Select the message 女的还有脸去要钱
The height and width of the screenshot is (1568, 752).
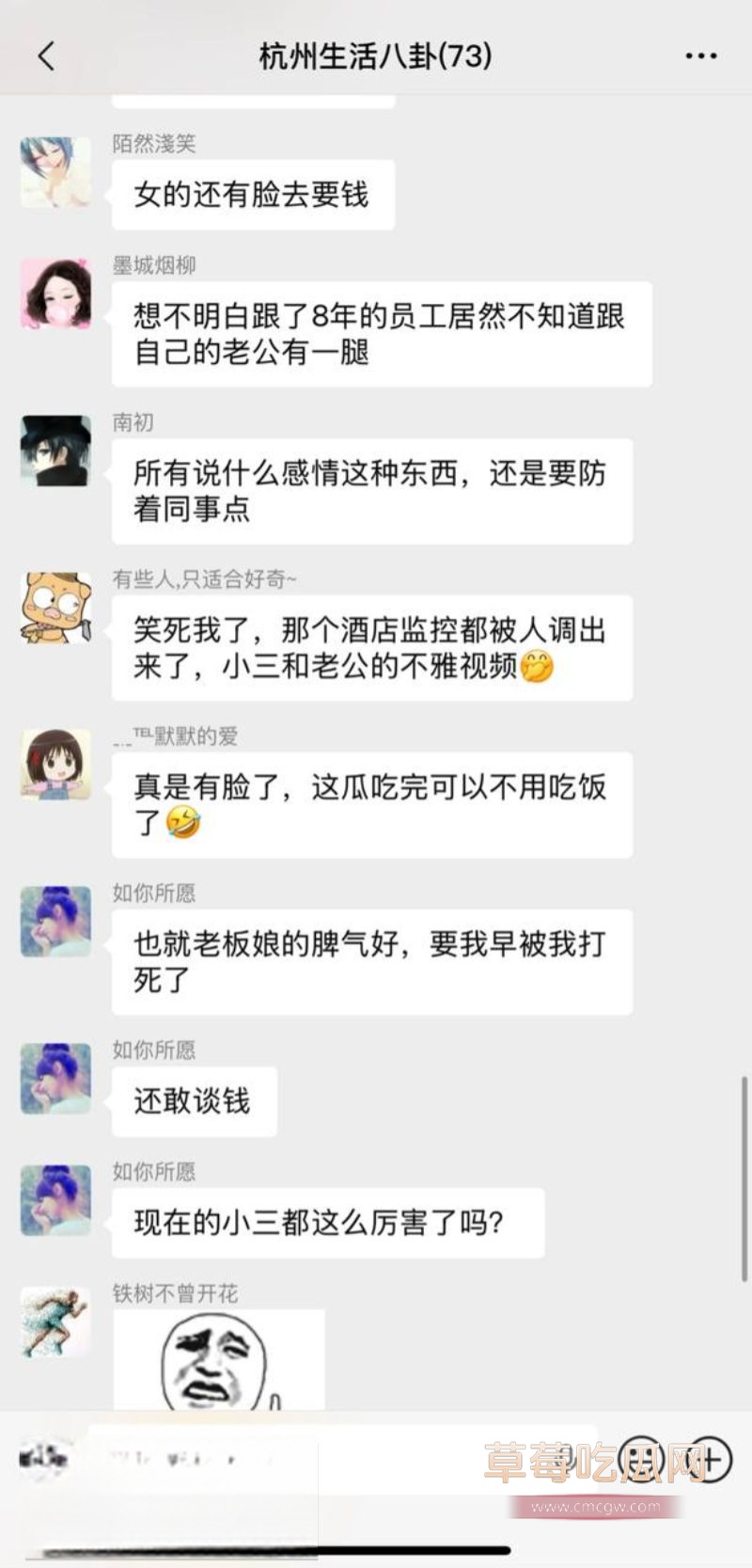[x=254, y=195]
